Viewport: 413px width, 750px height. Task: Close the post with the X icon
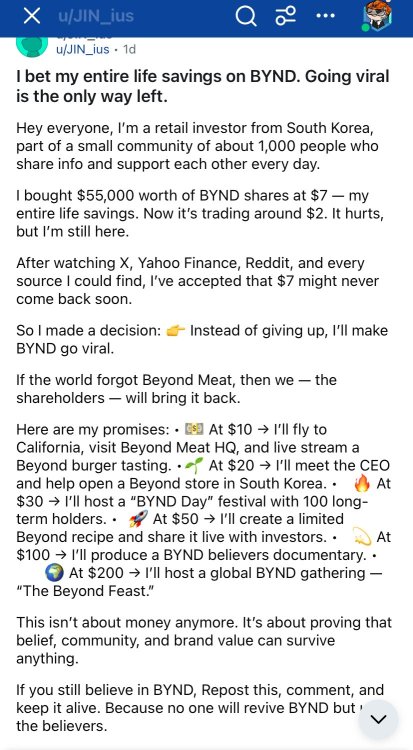coord(32,17)
